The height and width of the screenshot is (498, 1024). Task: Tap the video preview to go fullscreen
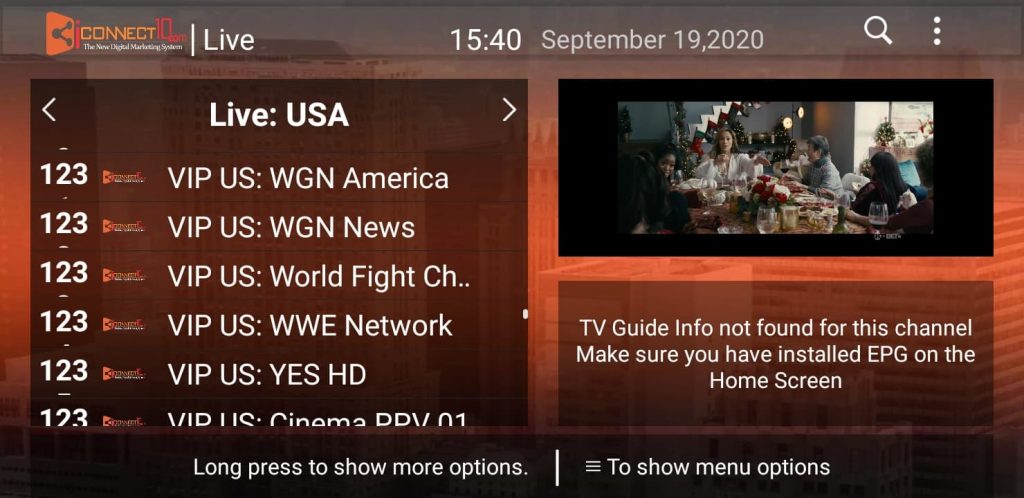click(x=775, y=168)
